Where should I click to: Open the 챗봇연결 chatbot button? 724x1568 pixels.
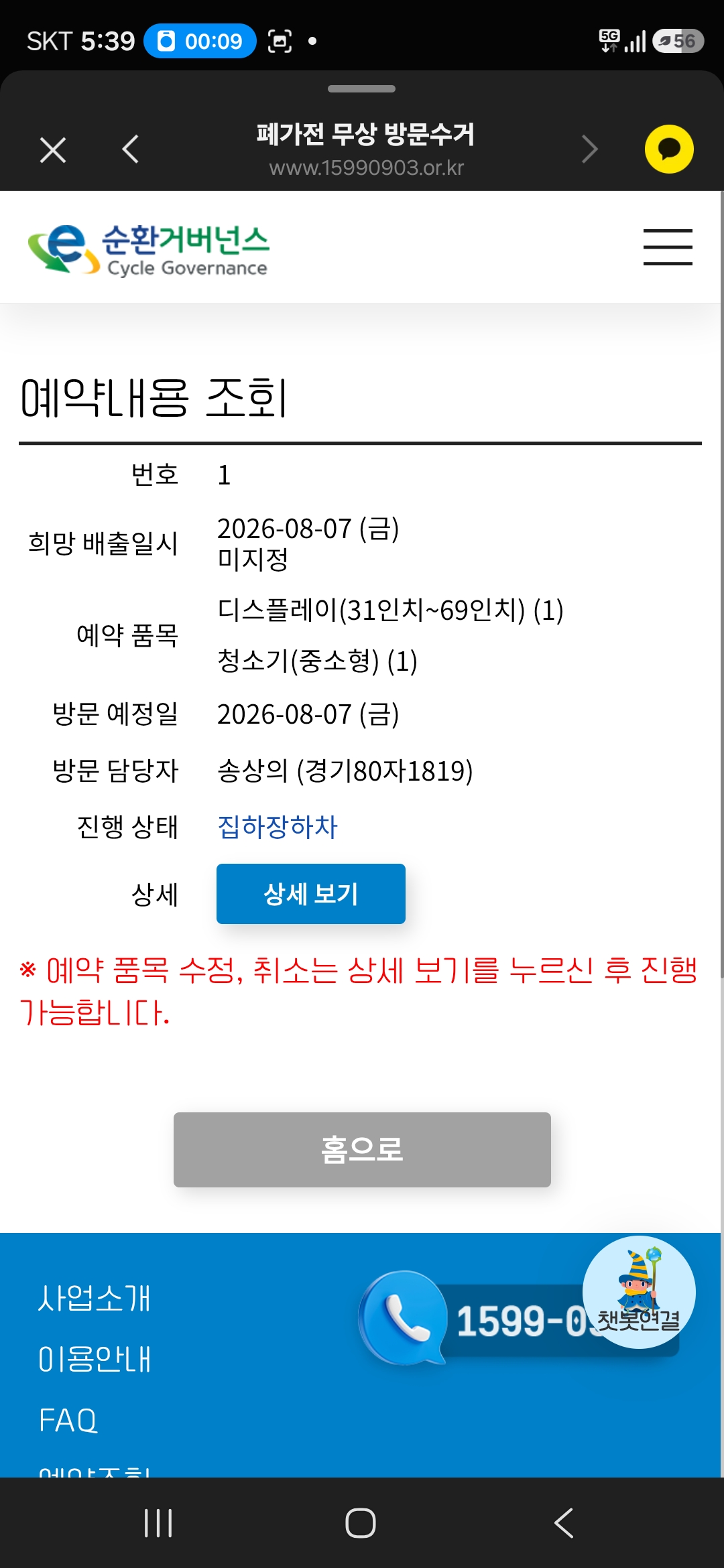tap(639, 1292)
